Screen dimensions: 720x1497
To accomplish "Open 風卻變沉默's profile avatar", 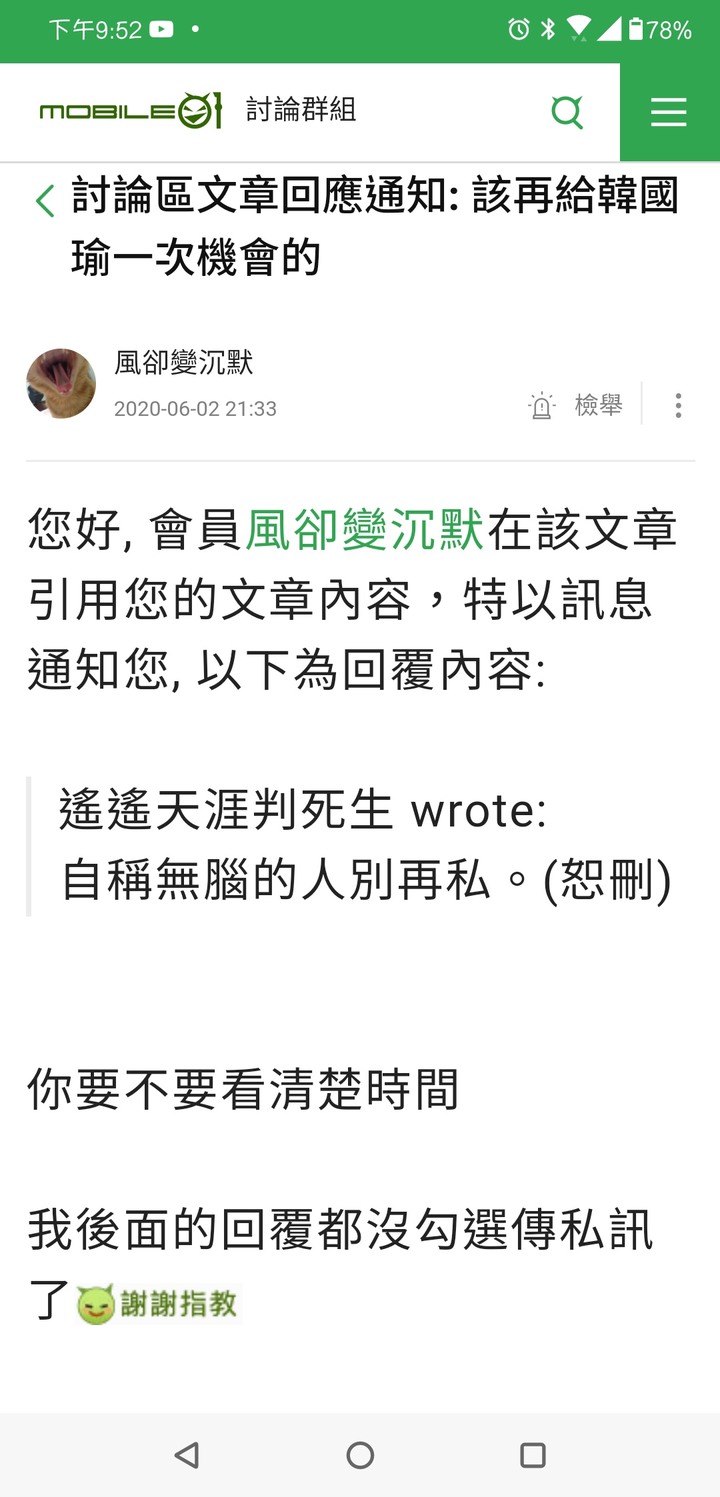I will (61, 384).
